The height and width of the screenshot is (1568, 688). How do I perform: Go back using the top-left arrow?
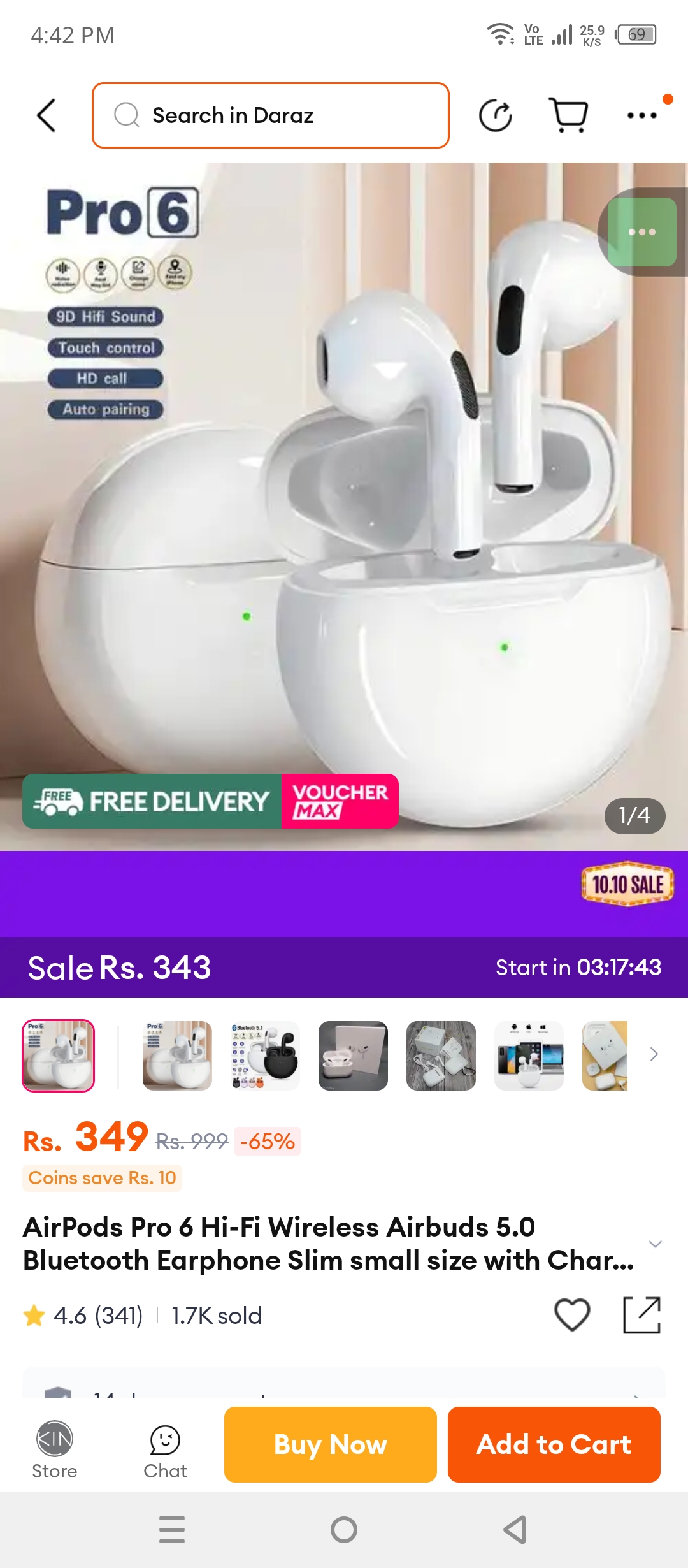point(47,115)
